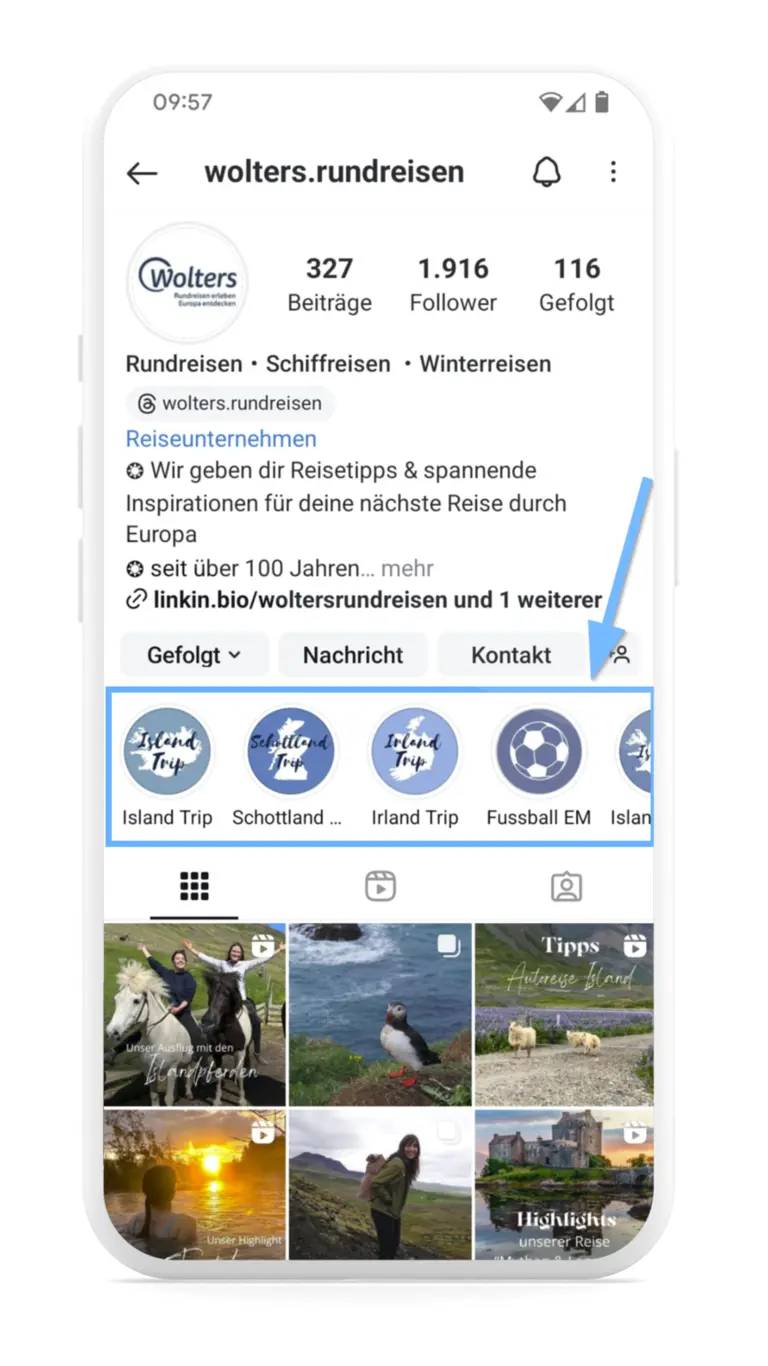Open the Tipps Autoreise Island reel
Image resolution: width=768 pixels, height=1366 pixels.
click(x=564, y=1014)
